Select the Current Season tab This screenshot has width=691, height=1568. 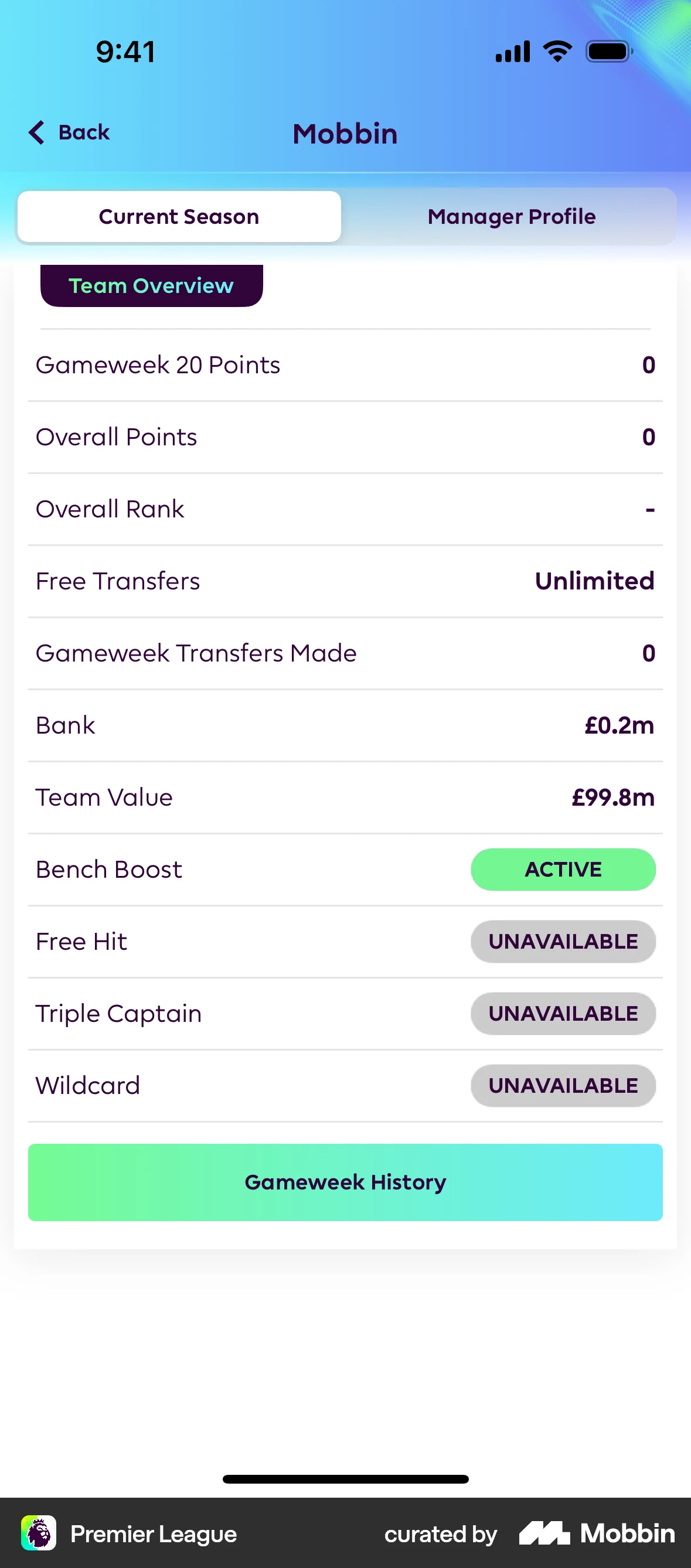[178, 216]
